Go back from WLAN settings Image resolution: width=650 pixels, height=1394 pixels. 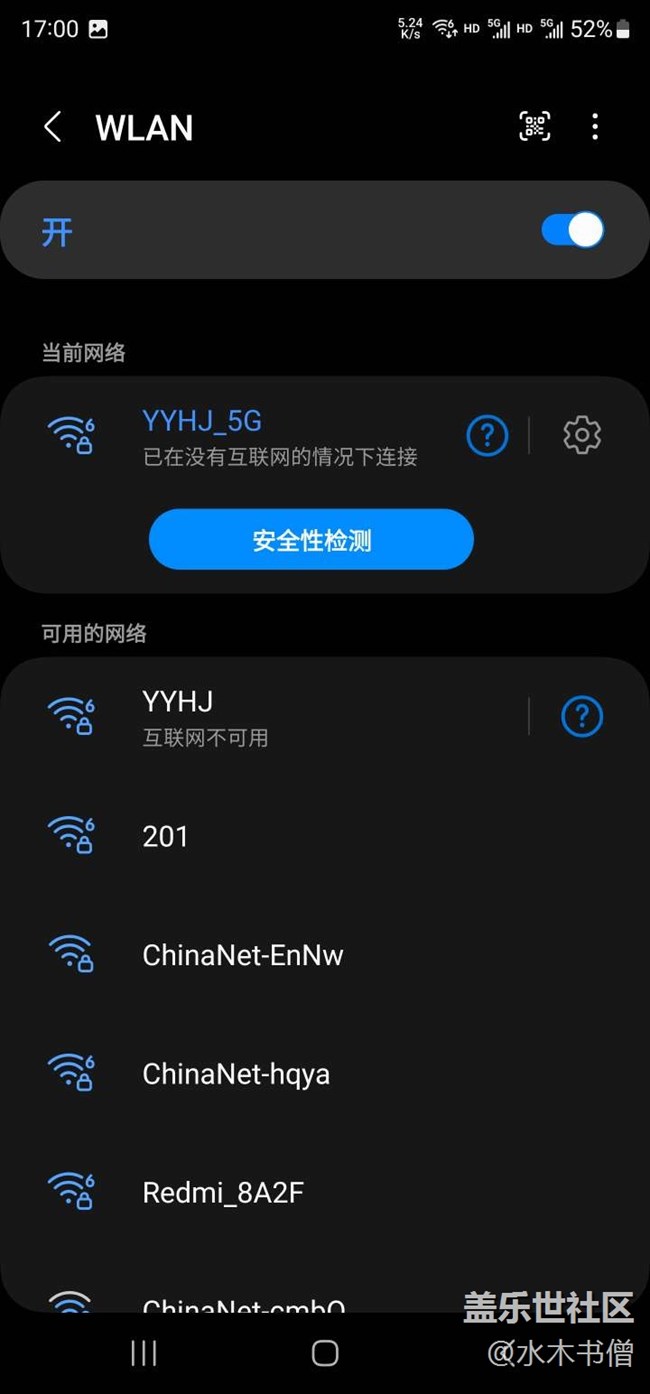(x=53, y=127)
